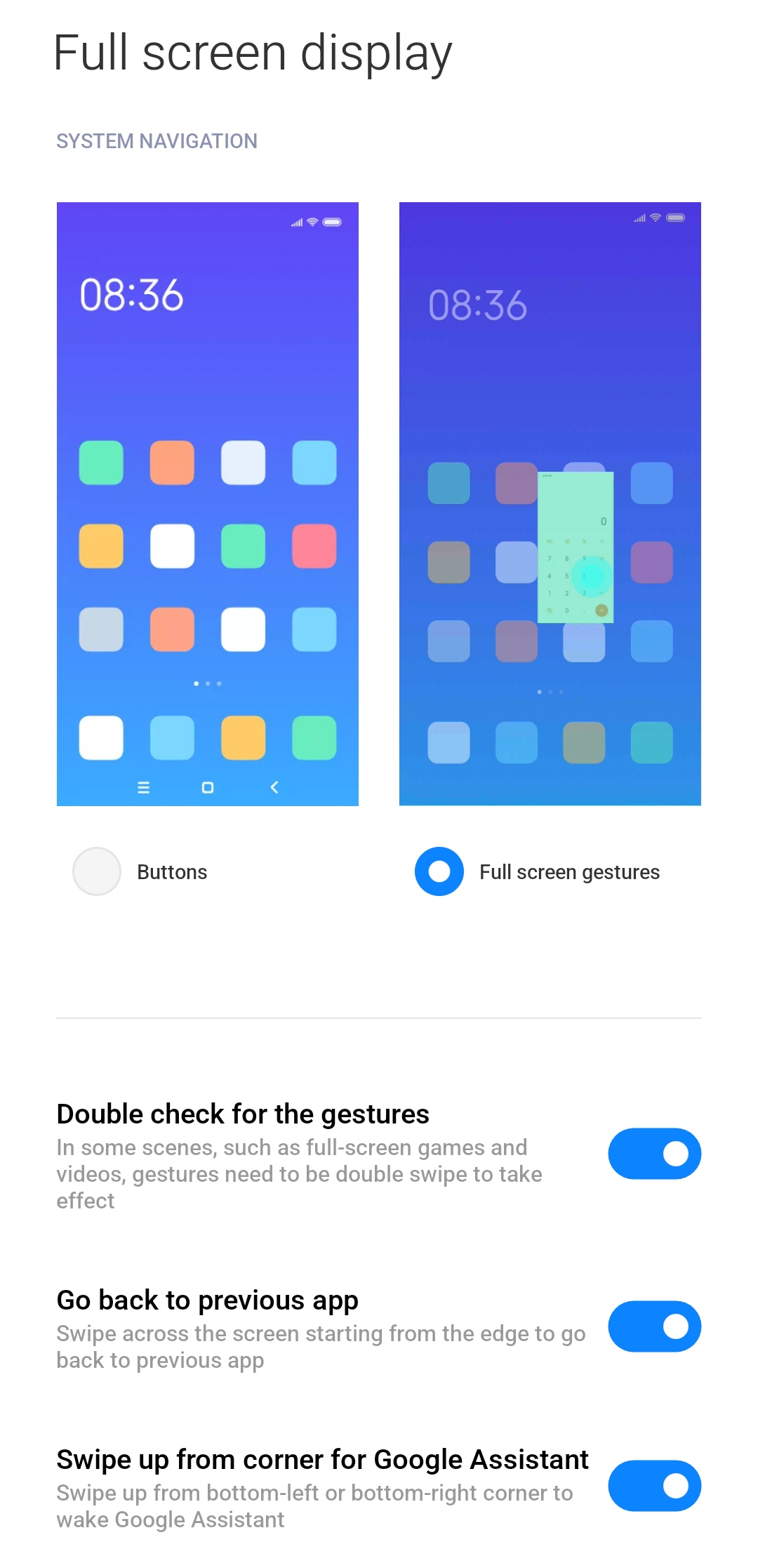Viewport: 758px width, 1568px height.
Task: Toggle Swipe up from corner for Google Assistant
Action: point(654,1486)
